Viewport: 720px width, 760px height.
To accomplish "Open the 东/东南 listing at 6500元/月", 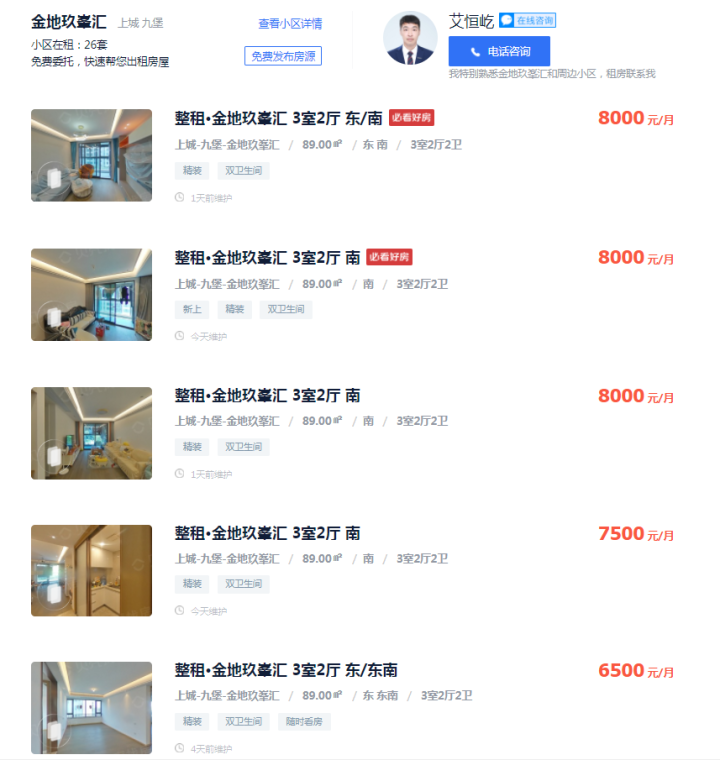I will (x=286, y=670).
